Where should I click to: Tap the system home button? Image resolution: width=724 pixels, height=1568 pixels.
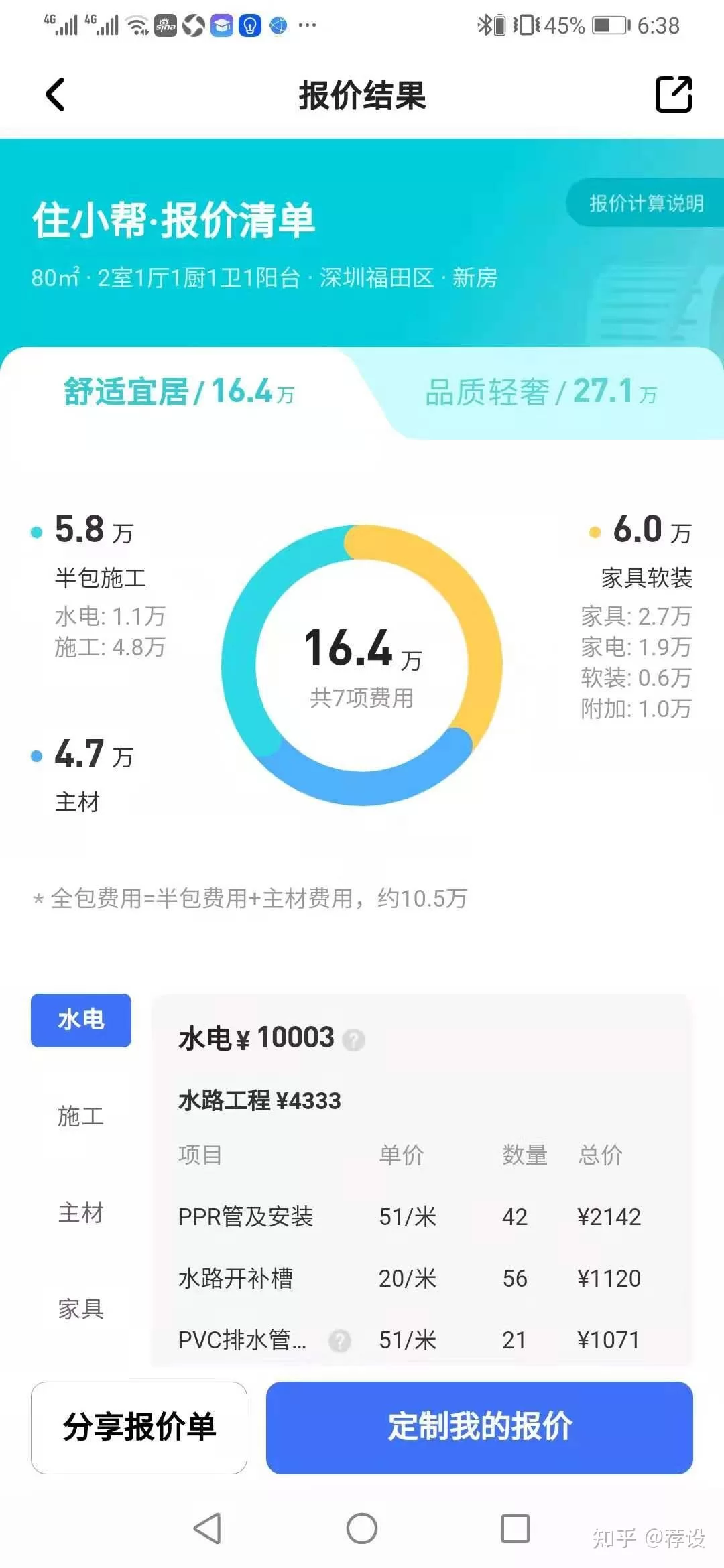click(x=362, y=1528)
